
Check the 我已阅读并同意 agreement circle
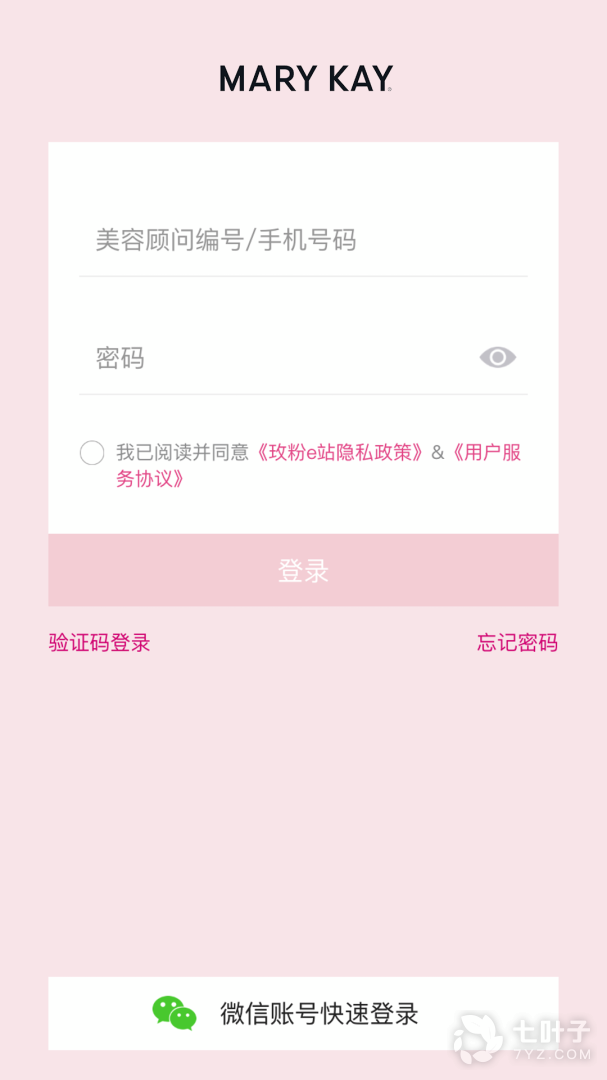(x=92, y=453)
